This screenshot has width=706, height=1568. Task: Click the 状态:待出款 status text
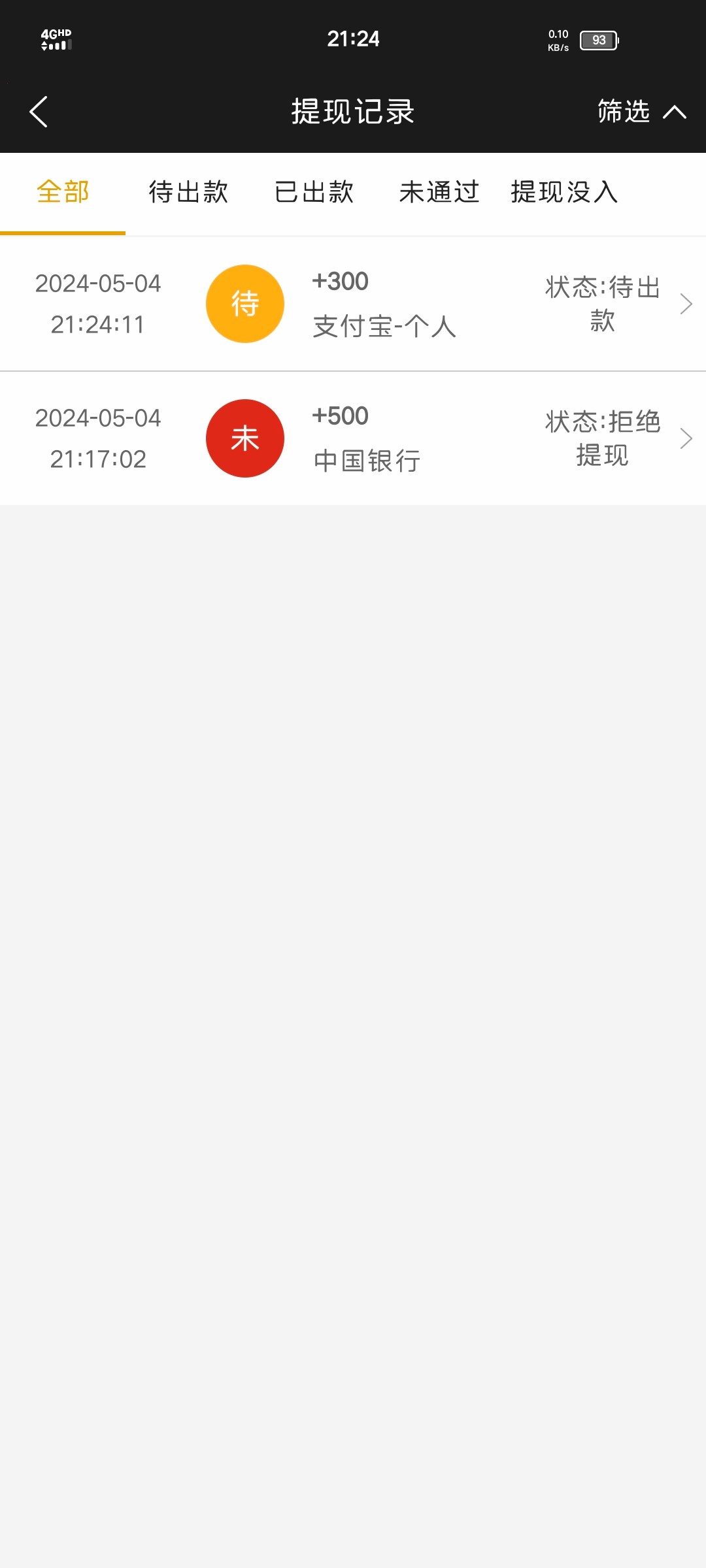coord(601,303)
